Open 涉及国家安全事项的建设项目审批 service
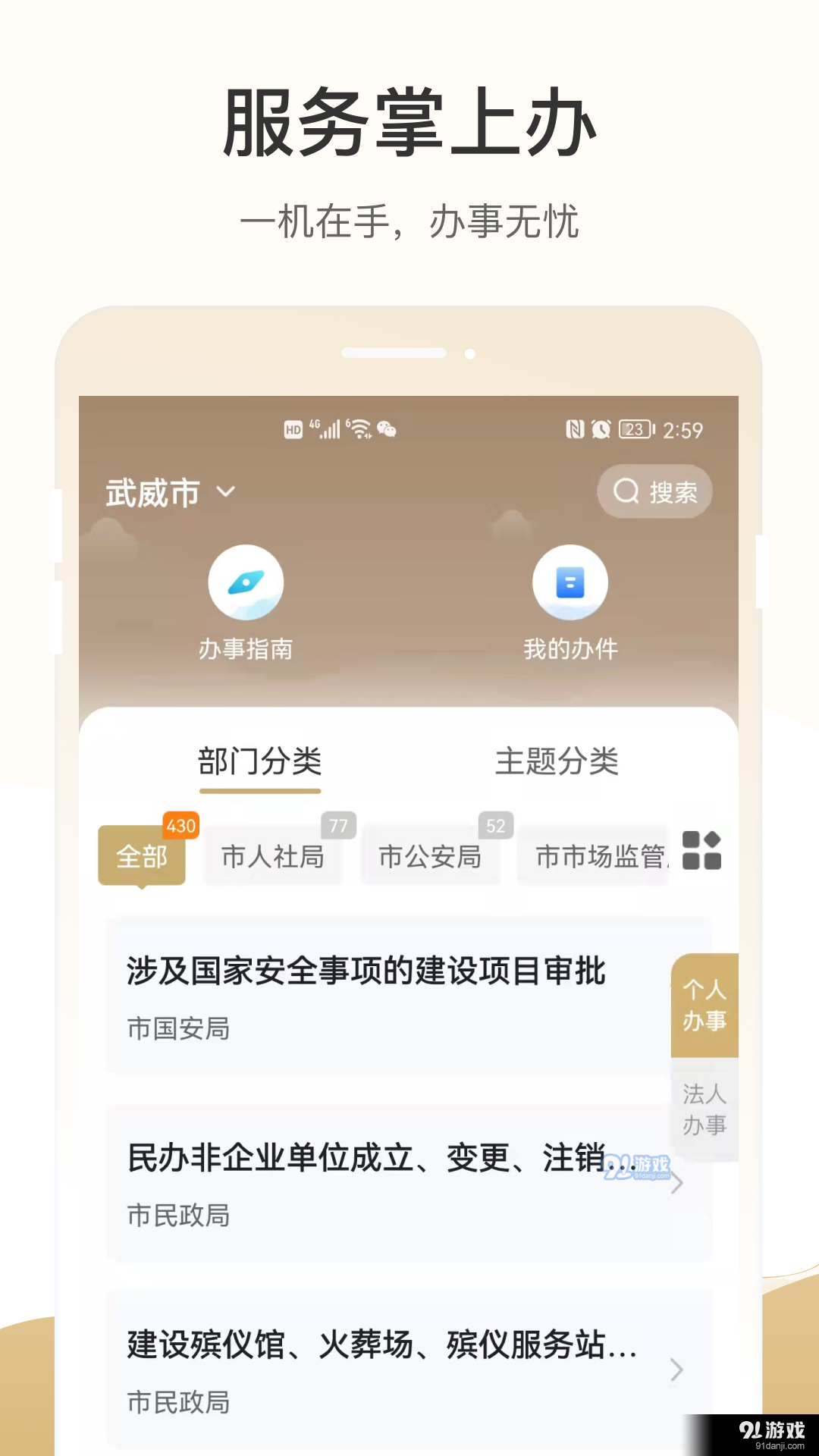 [x=366, y=974]
